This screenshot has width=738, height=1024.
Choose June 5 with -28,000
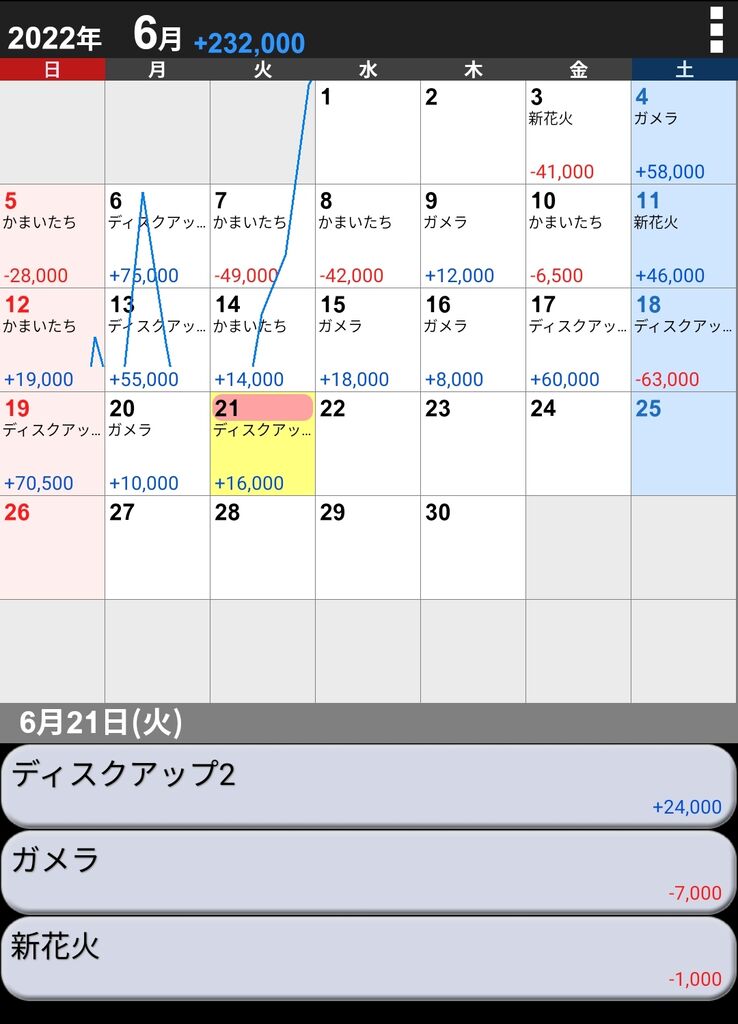(52, 236)
